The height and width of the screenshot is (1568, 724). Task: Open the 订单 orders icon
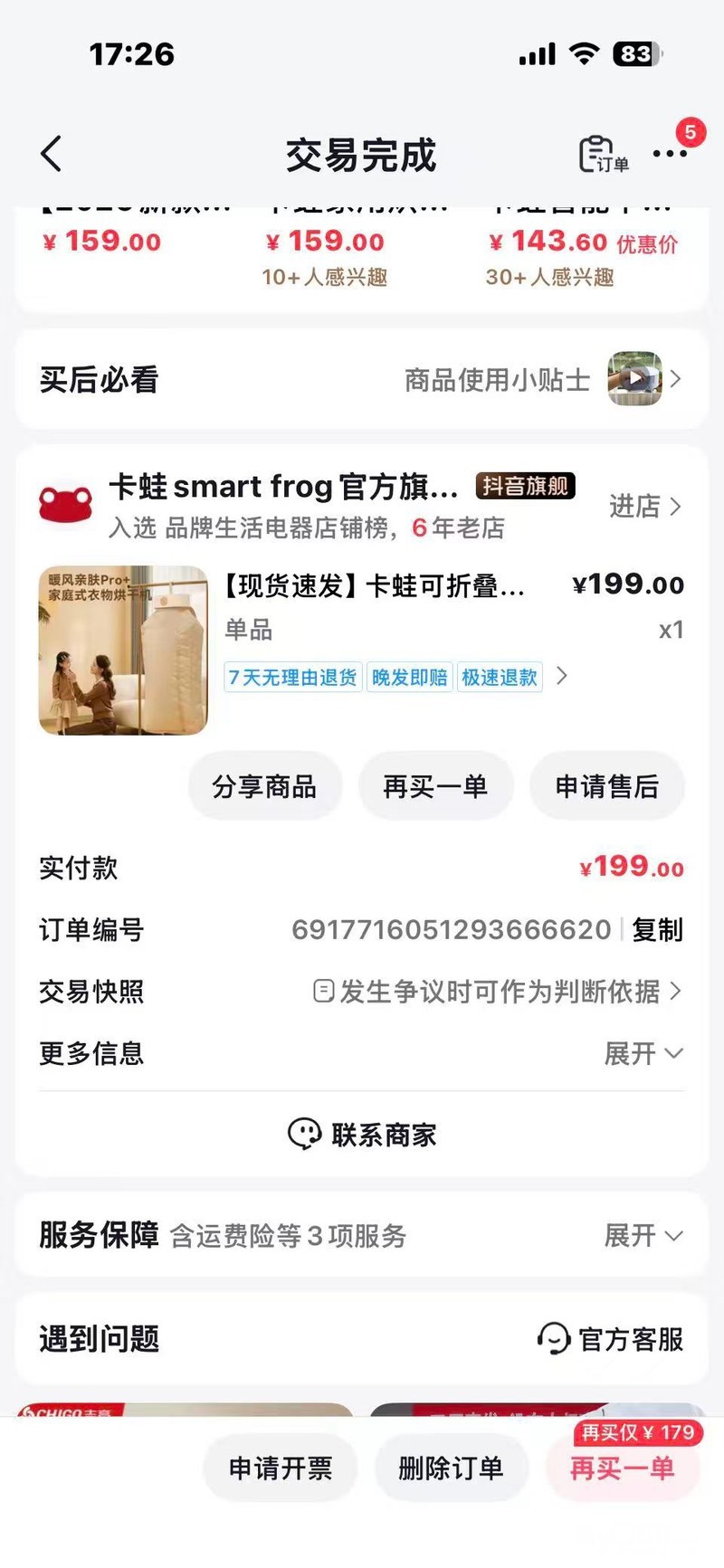click(603, 154)
